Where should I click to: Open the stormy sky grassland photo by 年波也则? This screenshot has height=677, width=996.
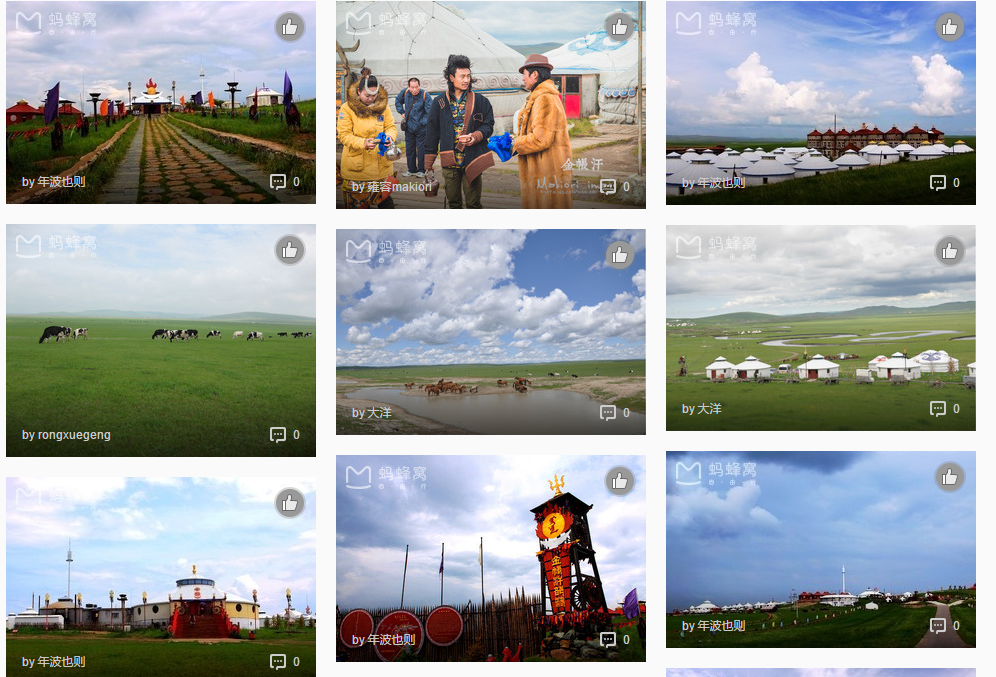(x=820, y=550)
